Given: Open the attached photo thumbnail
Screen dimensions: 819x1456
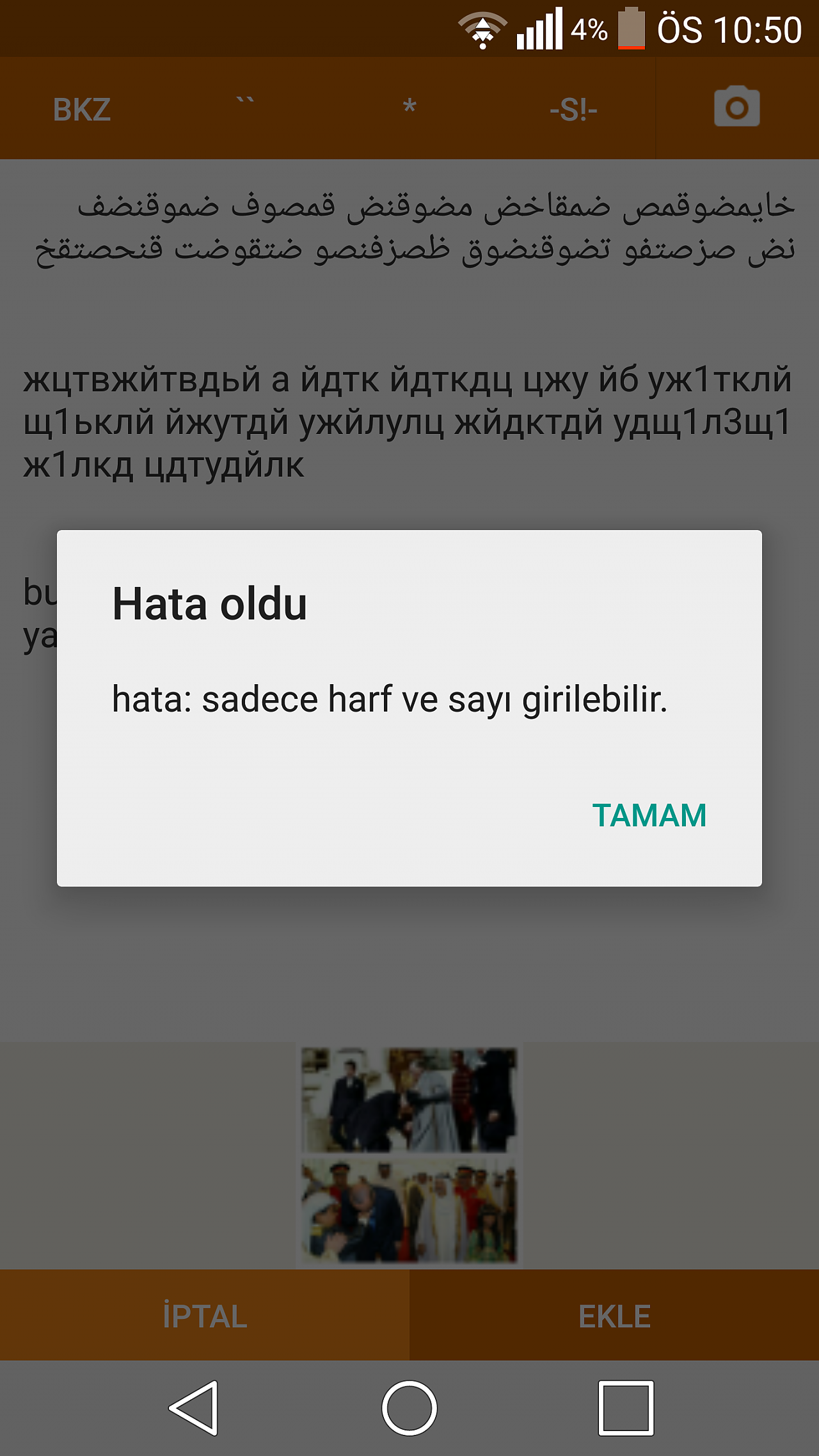Looking at the screenshot, I should point(409,1155).
